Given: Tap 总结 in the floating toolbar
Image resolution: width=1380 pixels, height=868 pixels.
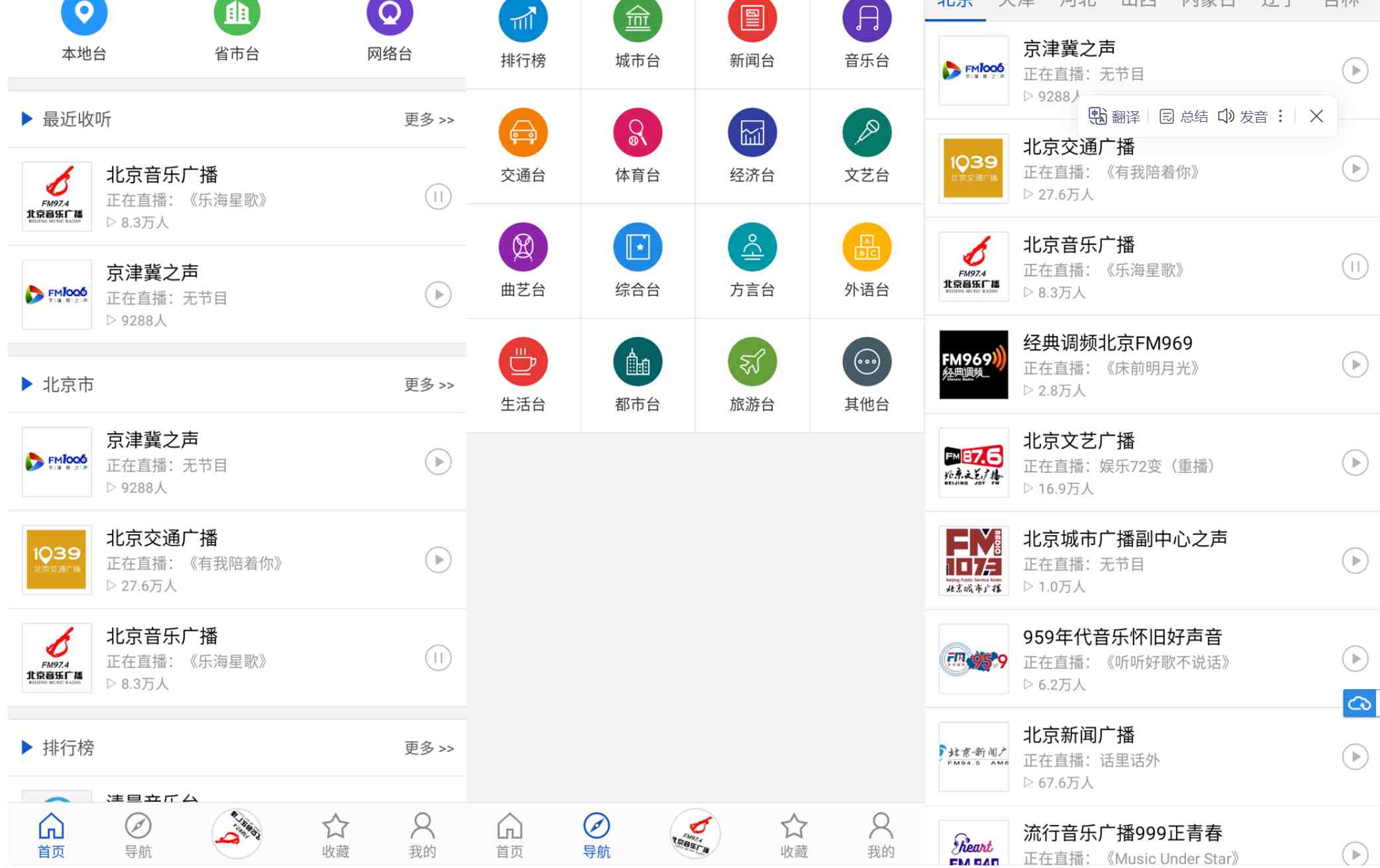Looking at the screenshot, I should coord(1184,117).
